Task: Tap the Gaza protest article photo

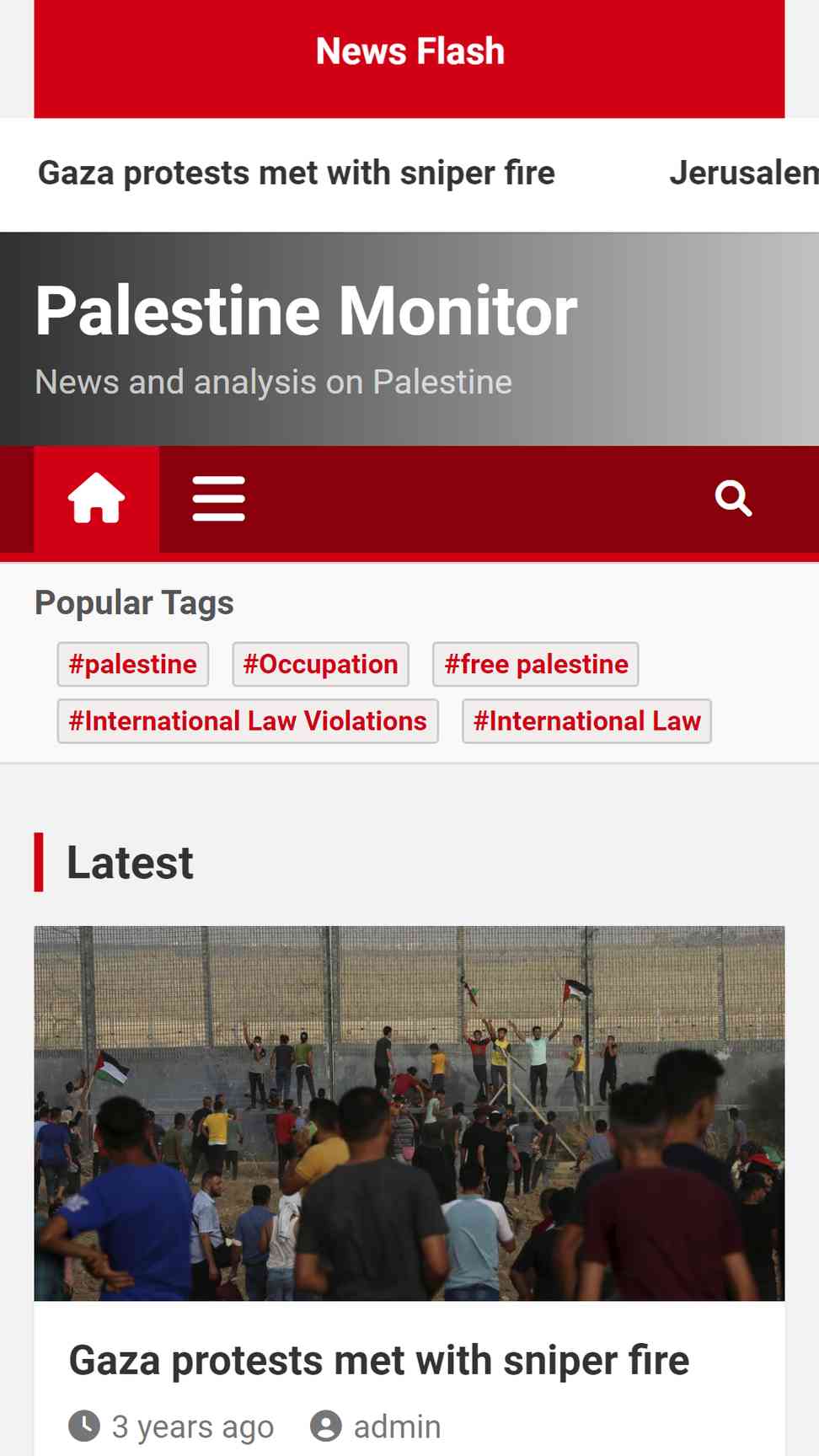Action: [x=409, y=1113]
